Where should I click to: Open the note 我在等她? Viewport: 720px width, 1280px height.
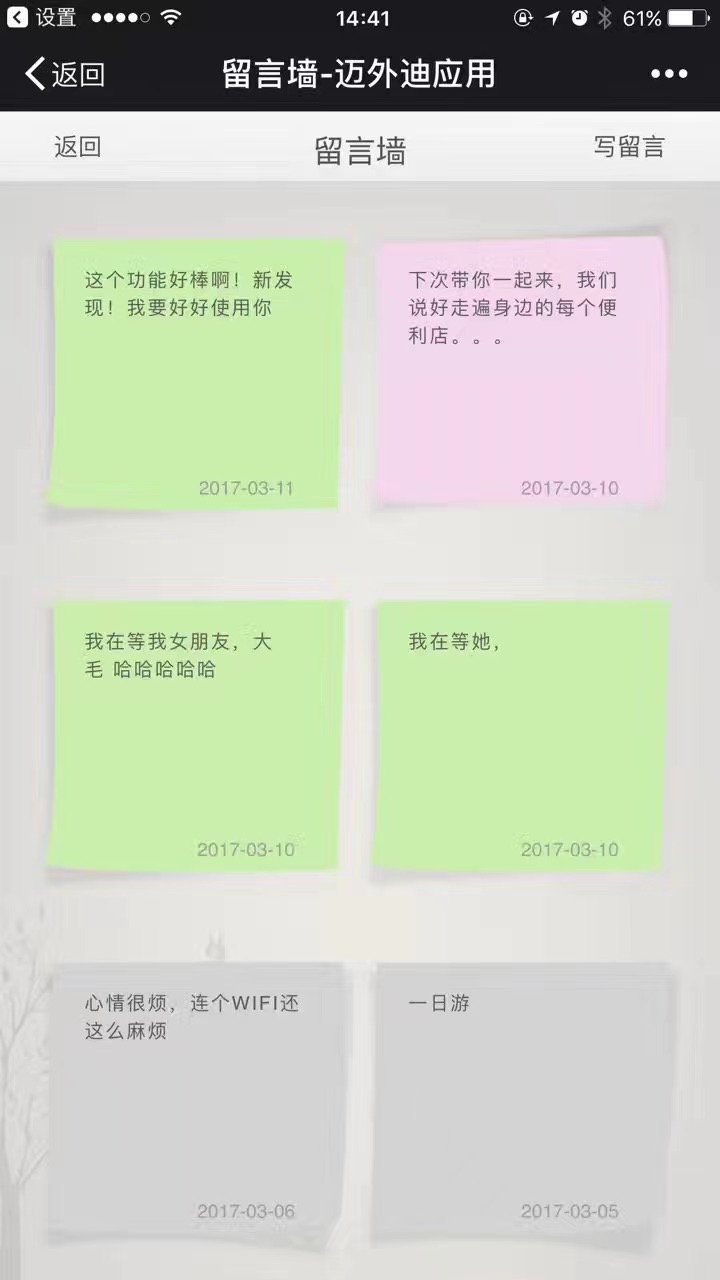point(521,735)
